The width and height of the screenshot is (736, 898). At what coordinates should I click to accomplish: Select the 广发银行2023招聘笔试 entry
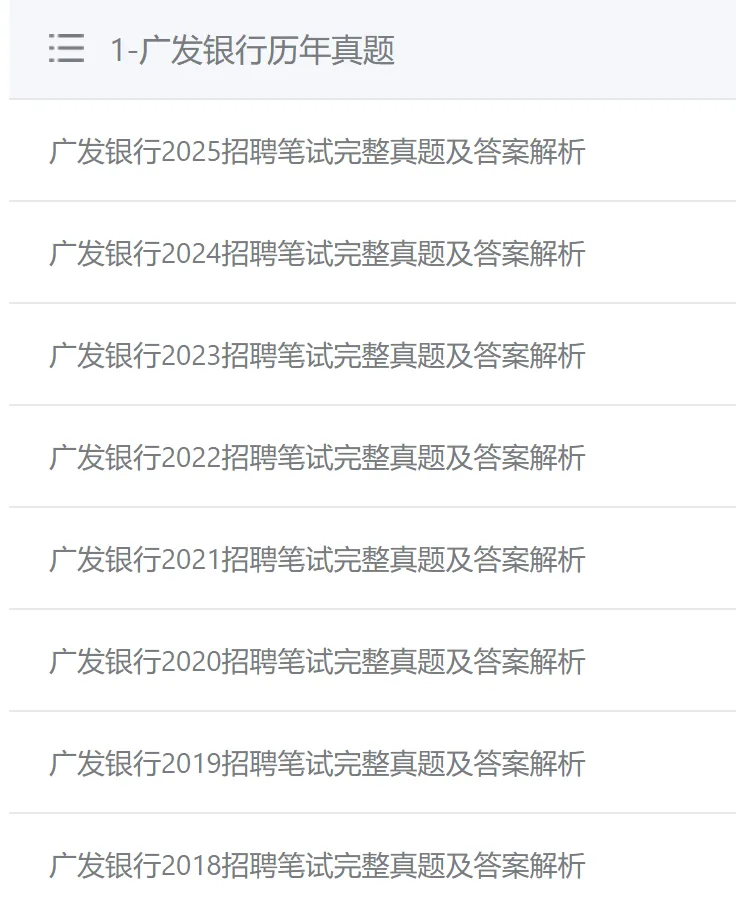pyautogui.click(x=372, y=355)
